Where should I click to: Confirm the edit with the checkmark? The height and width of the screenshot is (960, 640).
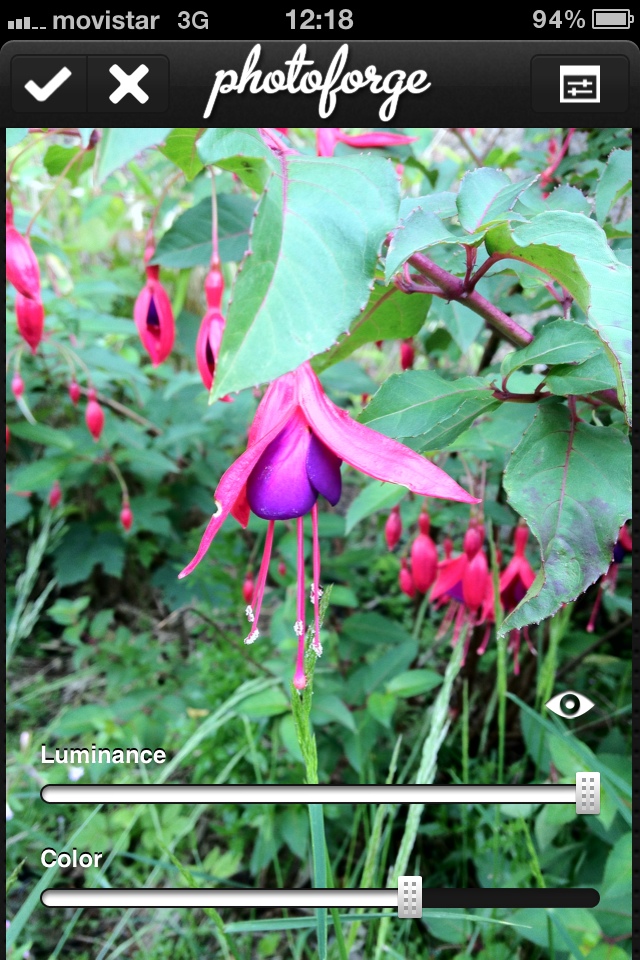[48, 85]
